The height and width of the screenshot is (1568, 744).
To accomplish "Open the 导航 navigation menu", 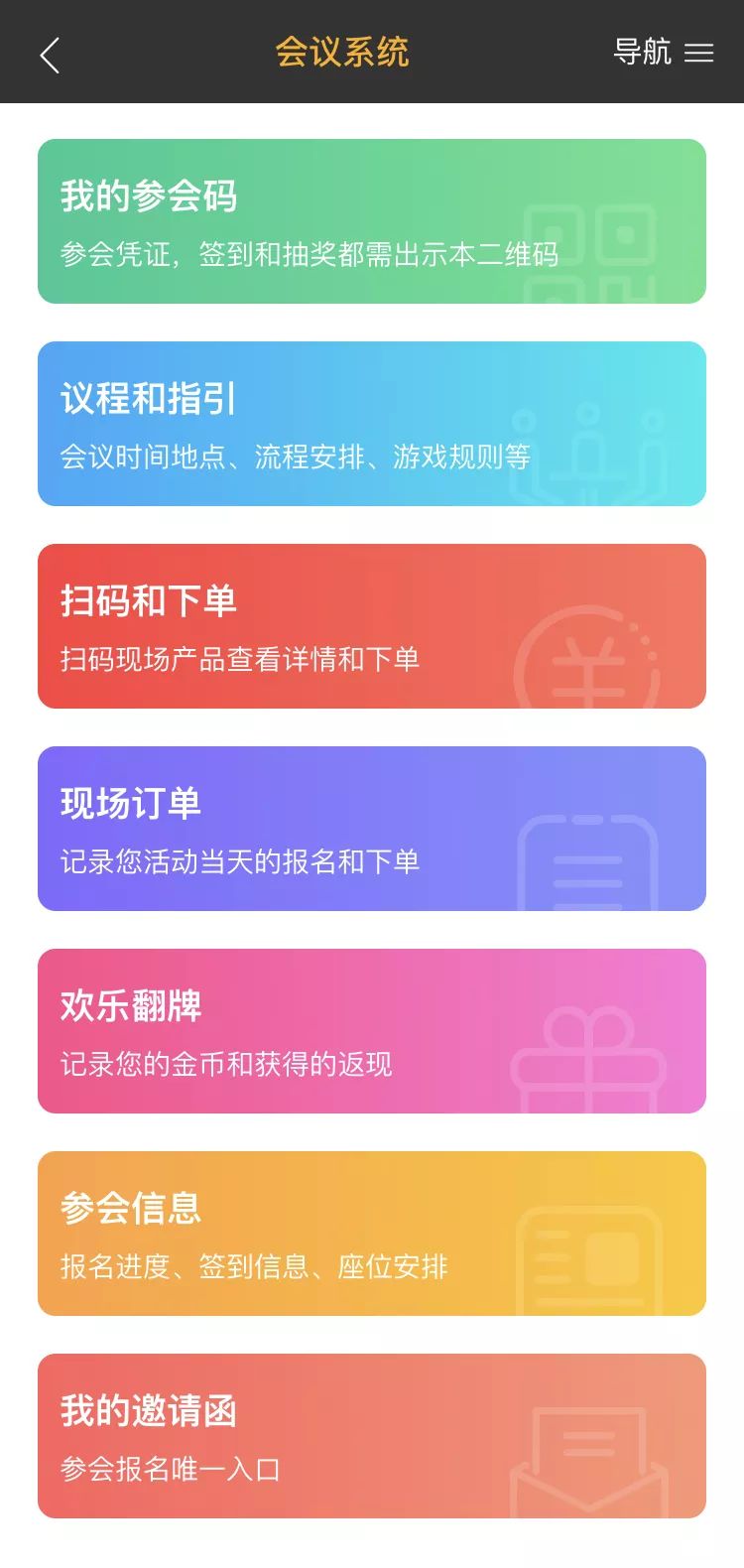I will (663, 53).
